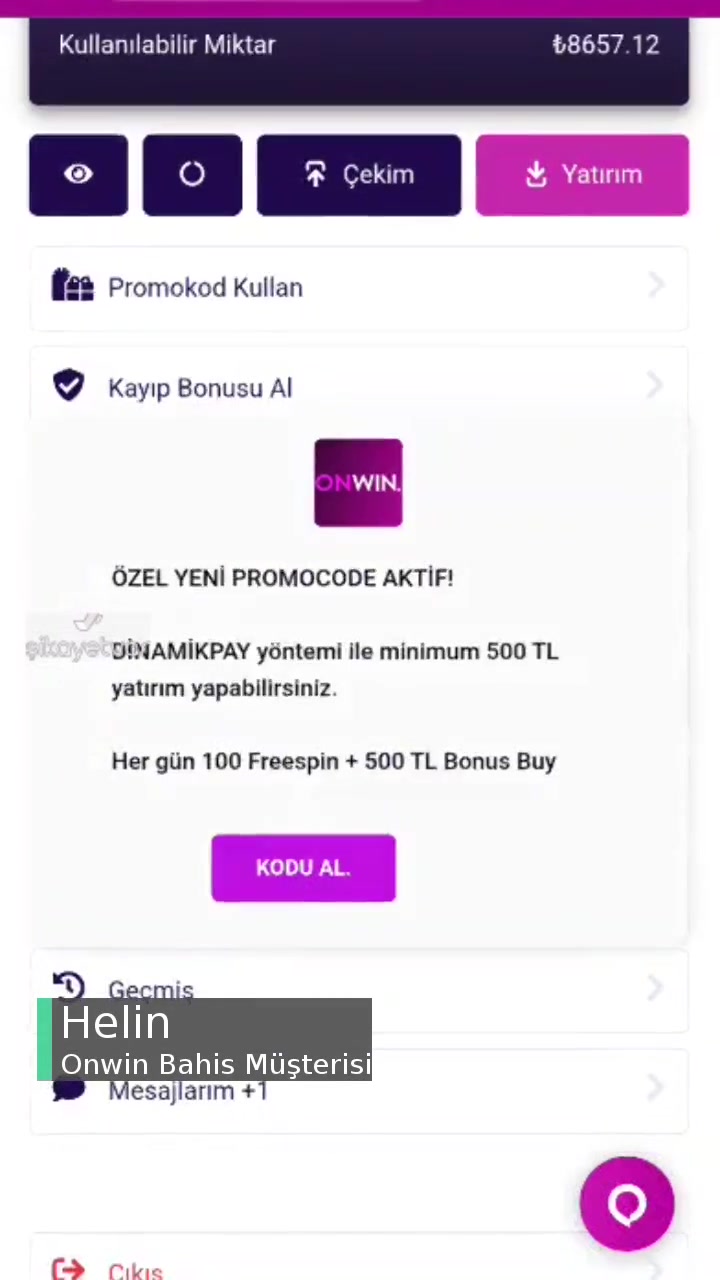
Task: Expand the Geçmiş row chevron
Action: point(656,988)
